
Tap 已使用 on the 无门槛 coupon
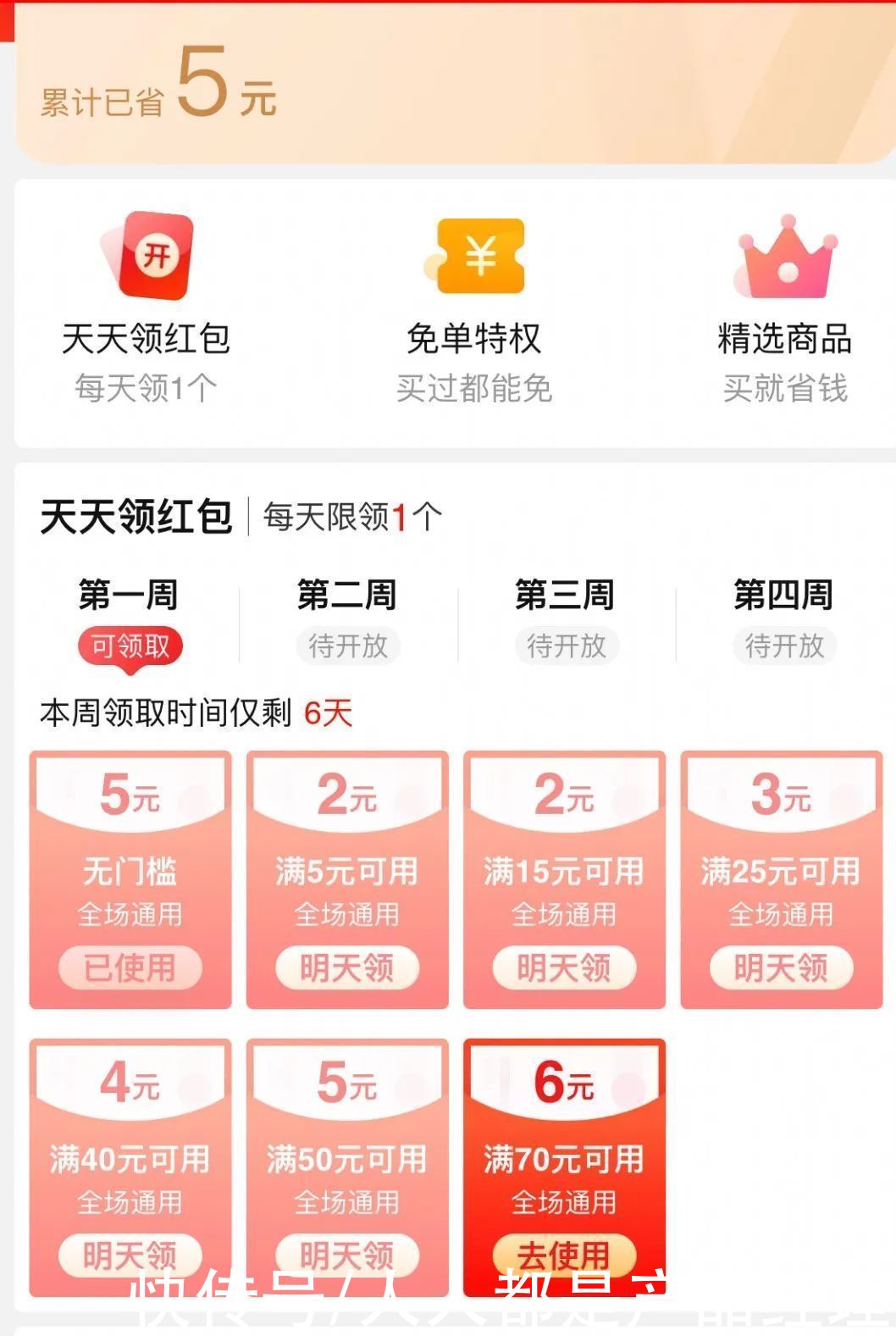(128, 968)
